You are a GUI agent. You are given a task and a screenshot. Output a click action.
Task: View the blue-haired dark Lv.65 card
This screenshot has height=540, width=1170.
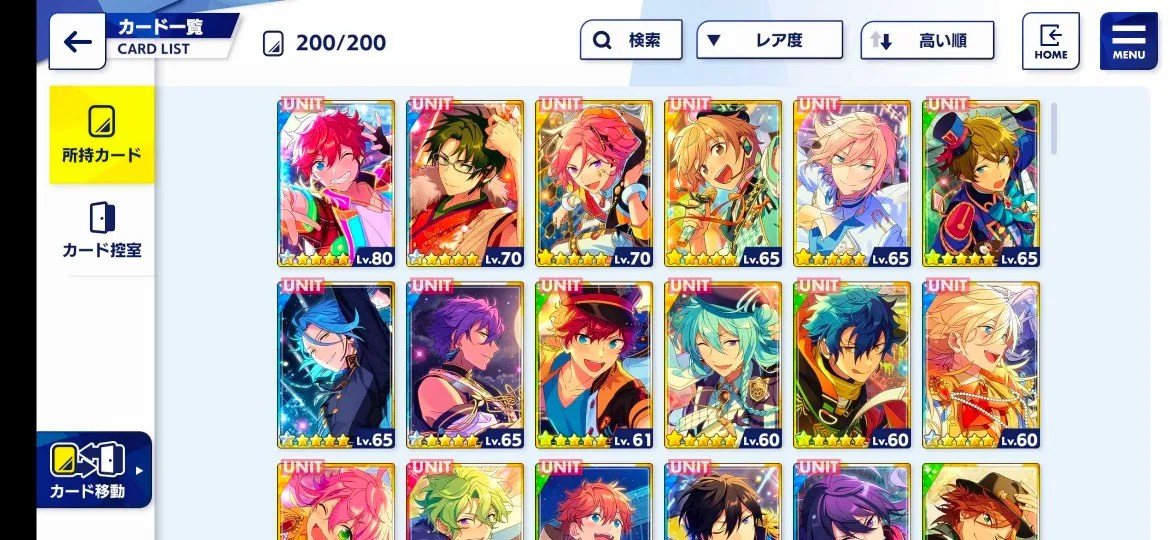pyautogui.click(x=336, y=364)
